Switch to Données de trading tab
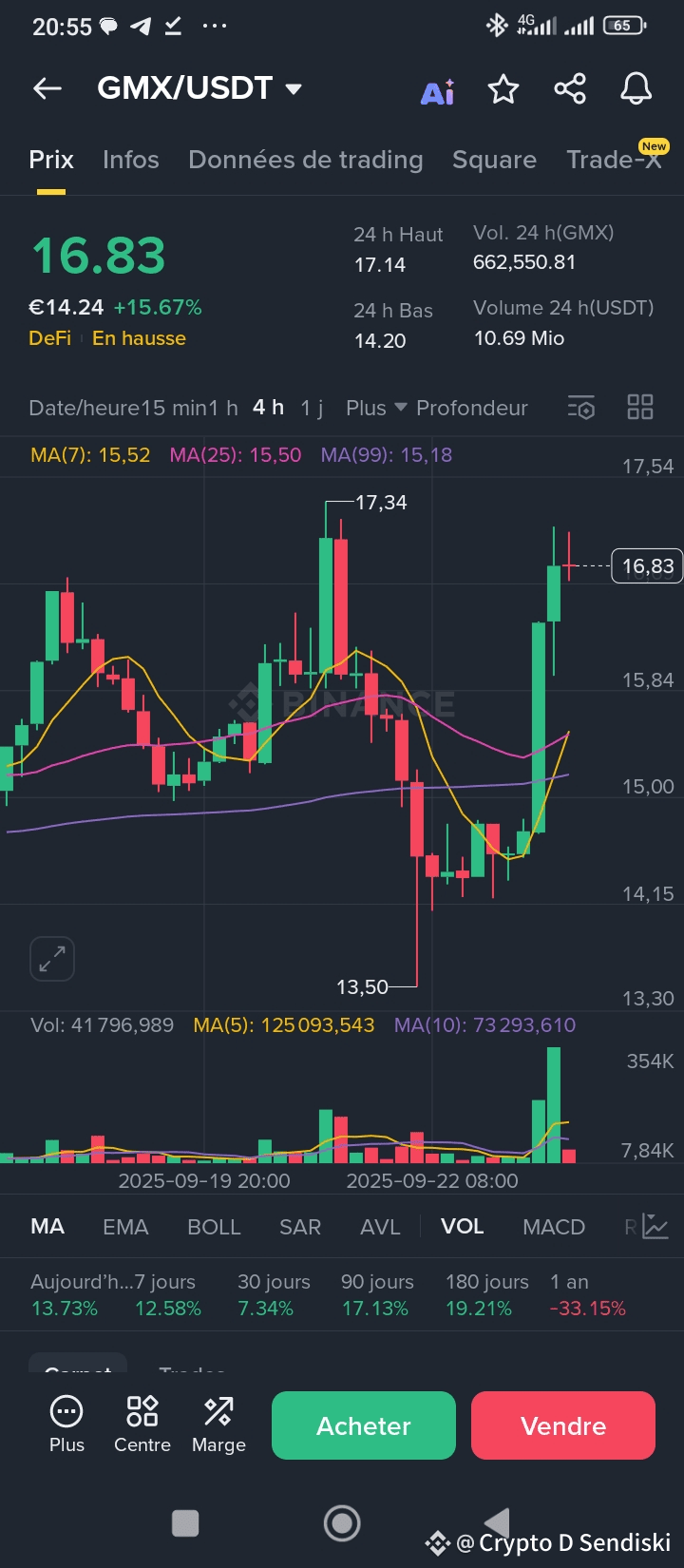 (305, 160)
